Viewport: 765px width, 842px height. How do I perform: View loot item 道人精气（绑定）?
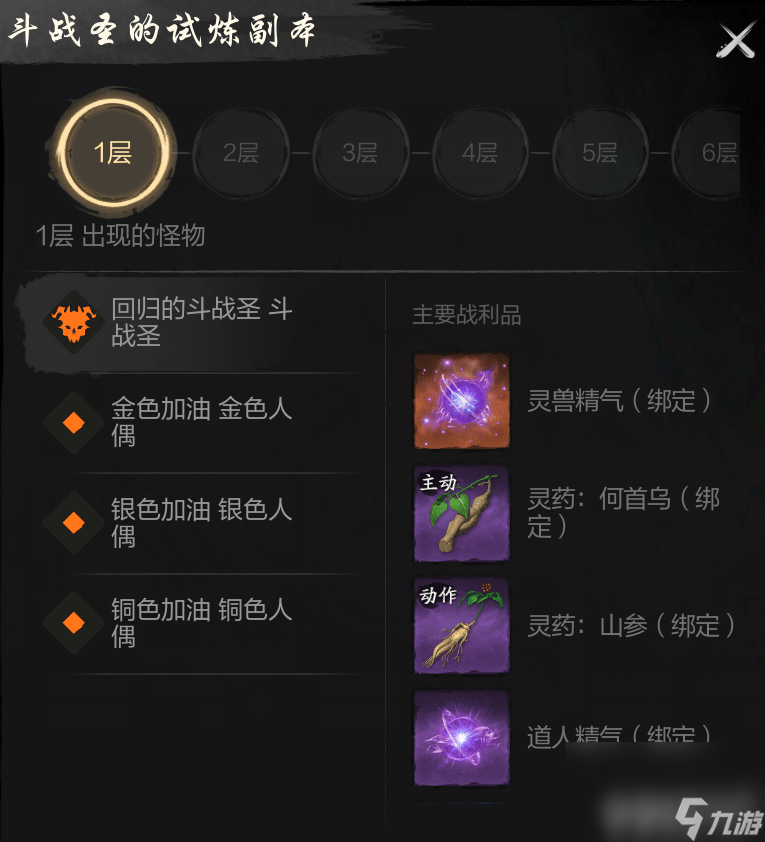(x=462, y=737)
